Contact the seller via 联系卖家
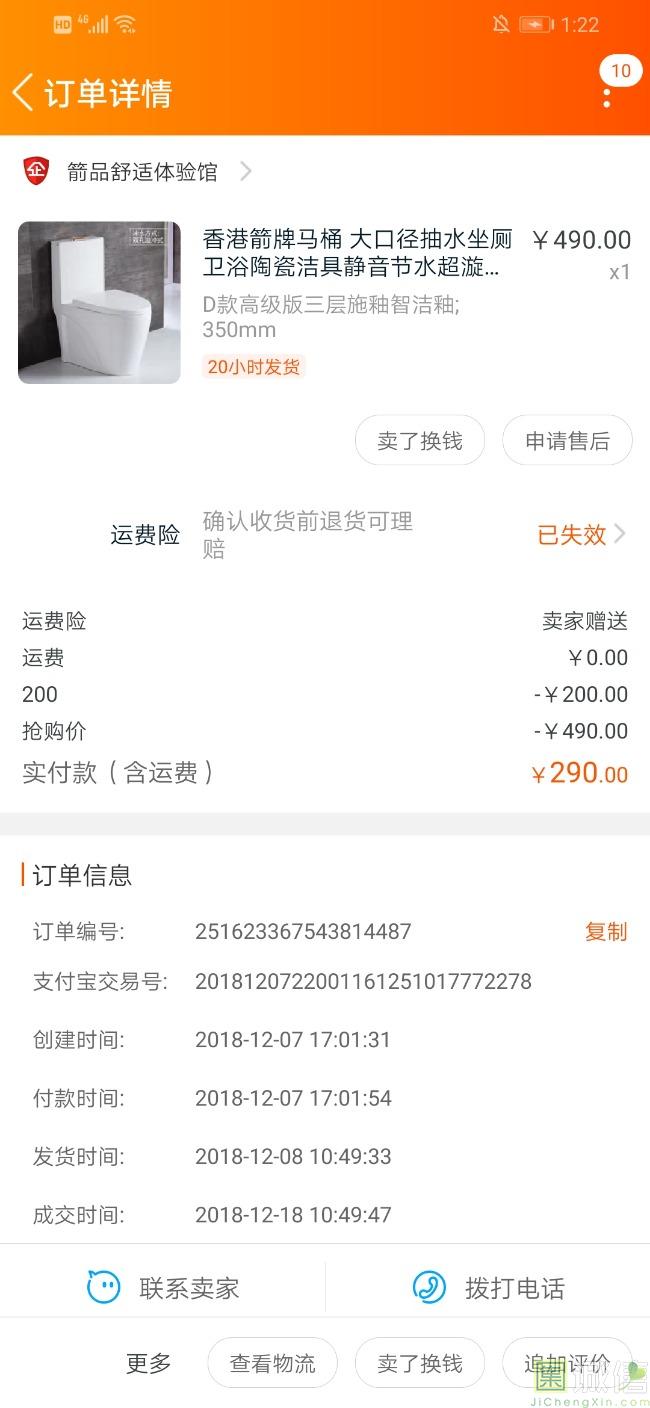The height and width of the screenshot is (1408, 650). coord(164,1288)
